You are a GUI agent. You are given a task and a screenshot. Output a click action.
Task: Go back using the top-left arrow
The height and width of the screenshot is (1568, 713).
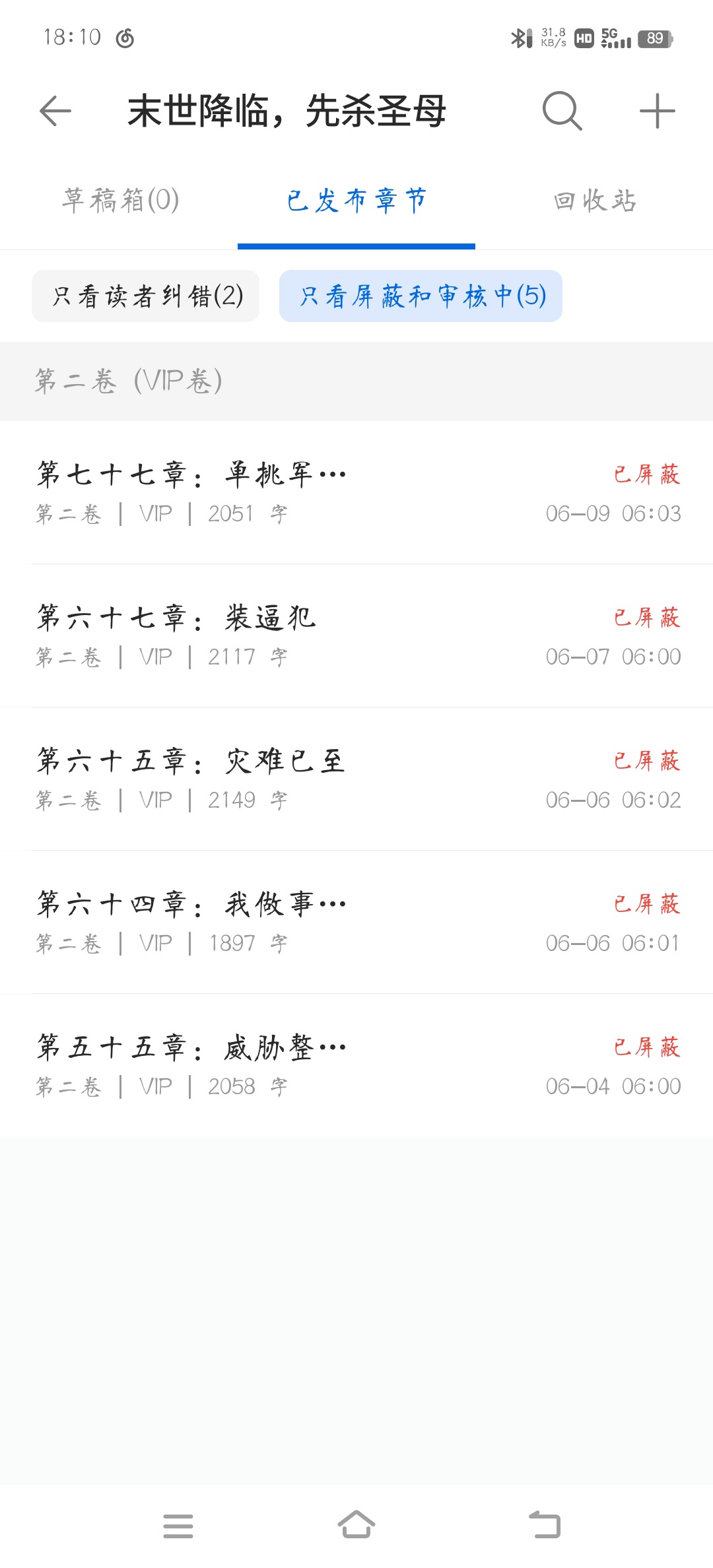[x=55, y=111]
